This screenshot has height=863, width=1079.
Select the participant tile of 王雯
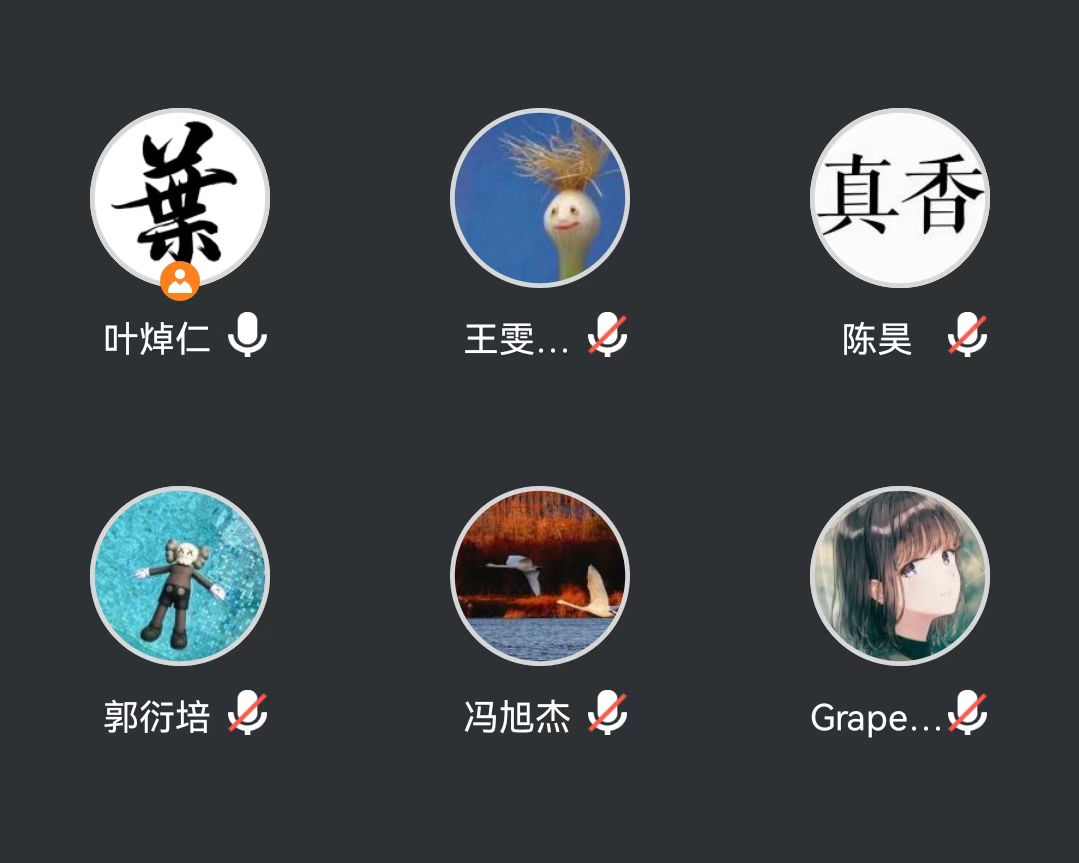coord(540,197)
